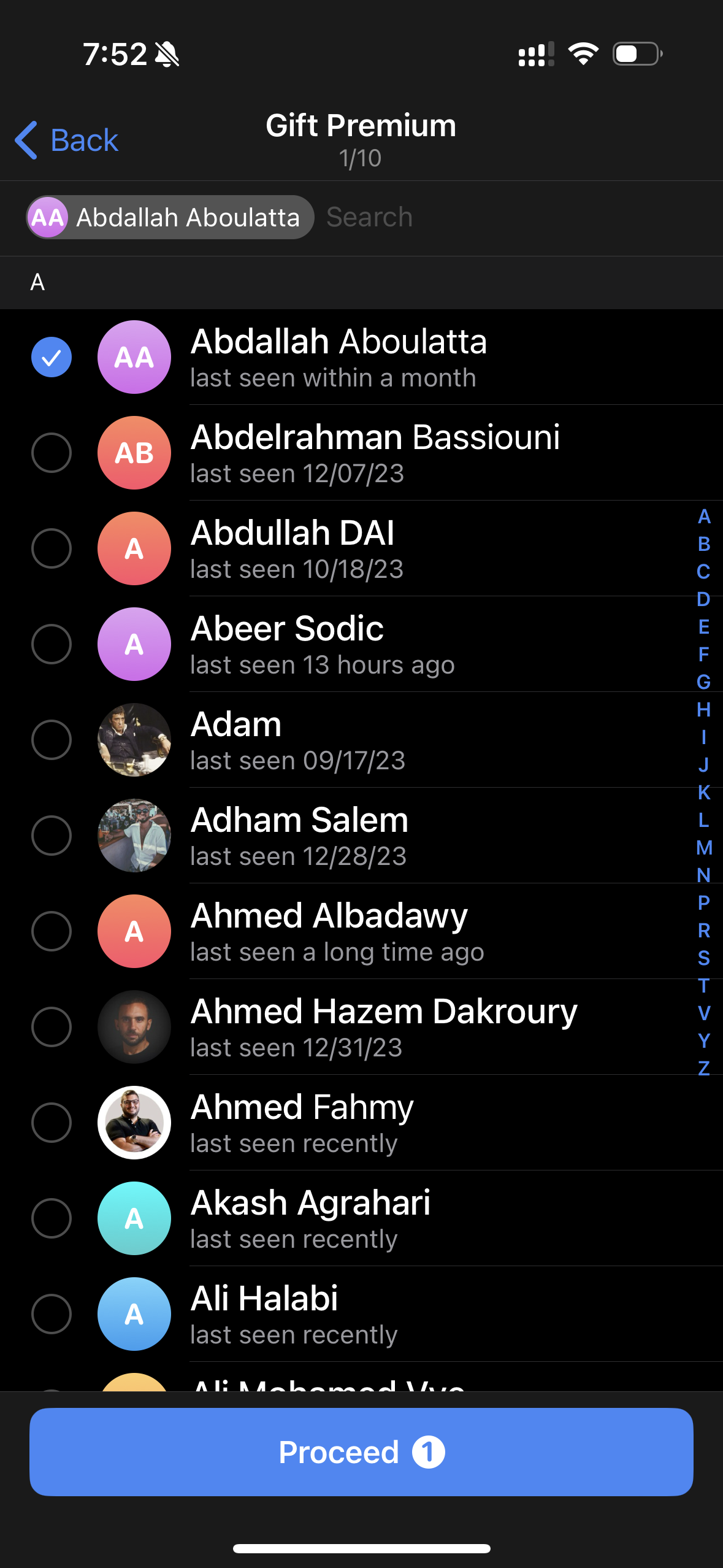Tap Adham Salem's profile picture
The image size is (723, 1568).
click(x=134, y=836)
